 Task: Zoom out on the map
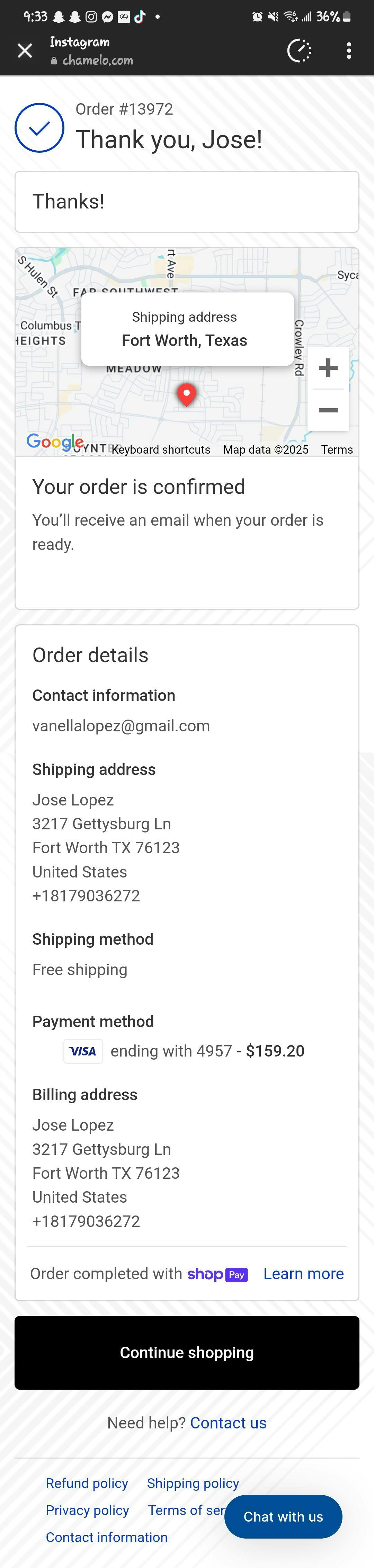tap(328, 410)
